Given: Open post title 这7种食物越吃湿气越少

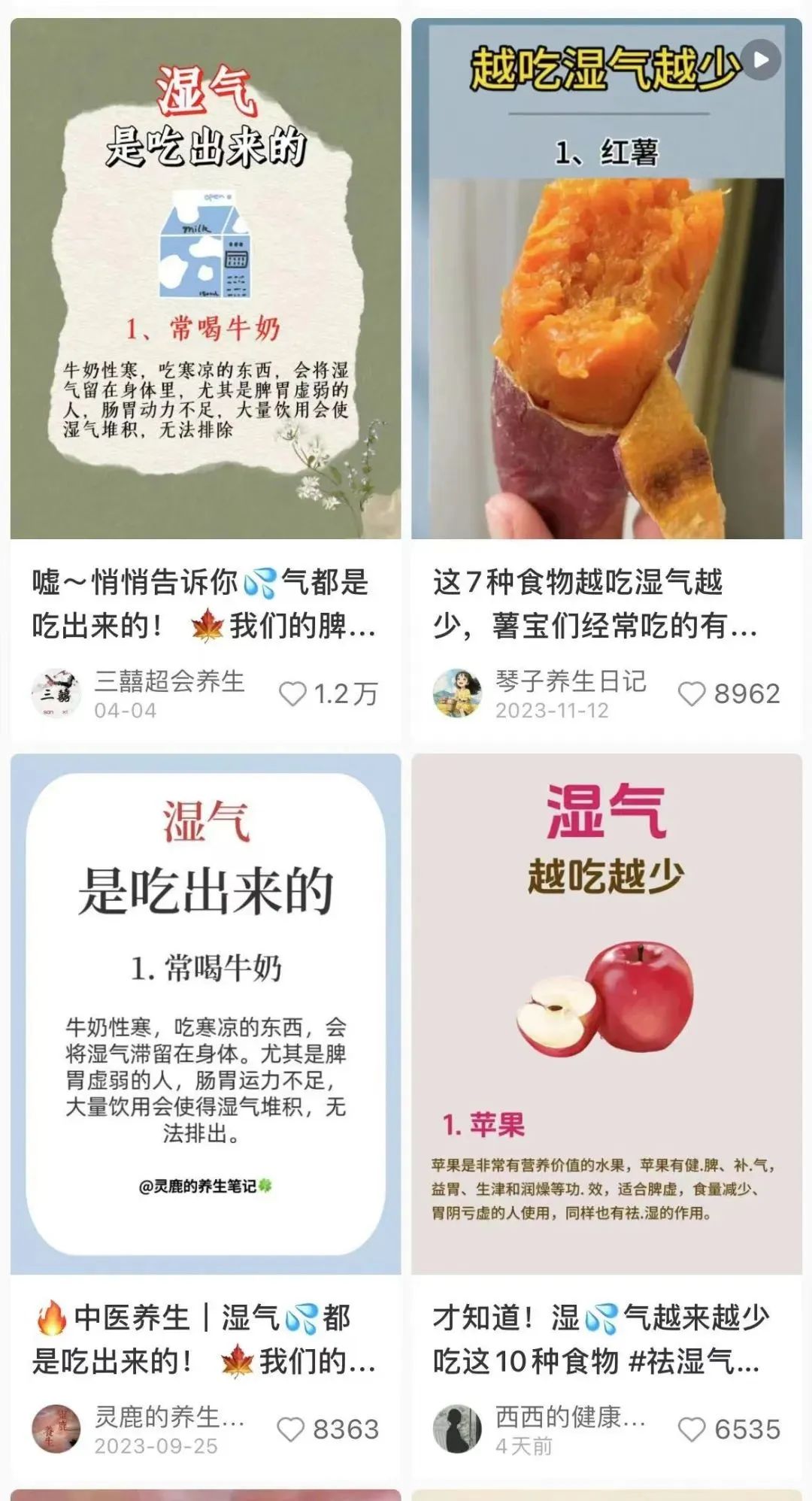Looking at the screenshot, I should [x=595, y=604].
